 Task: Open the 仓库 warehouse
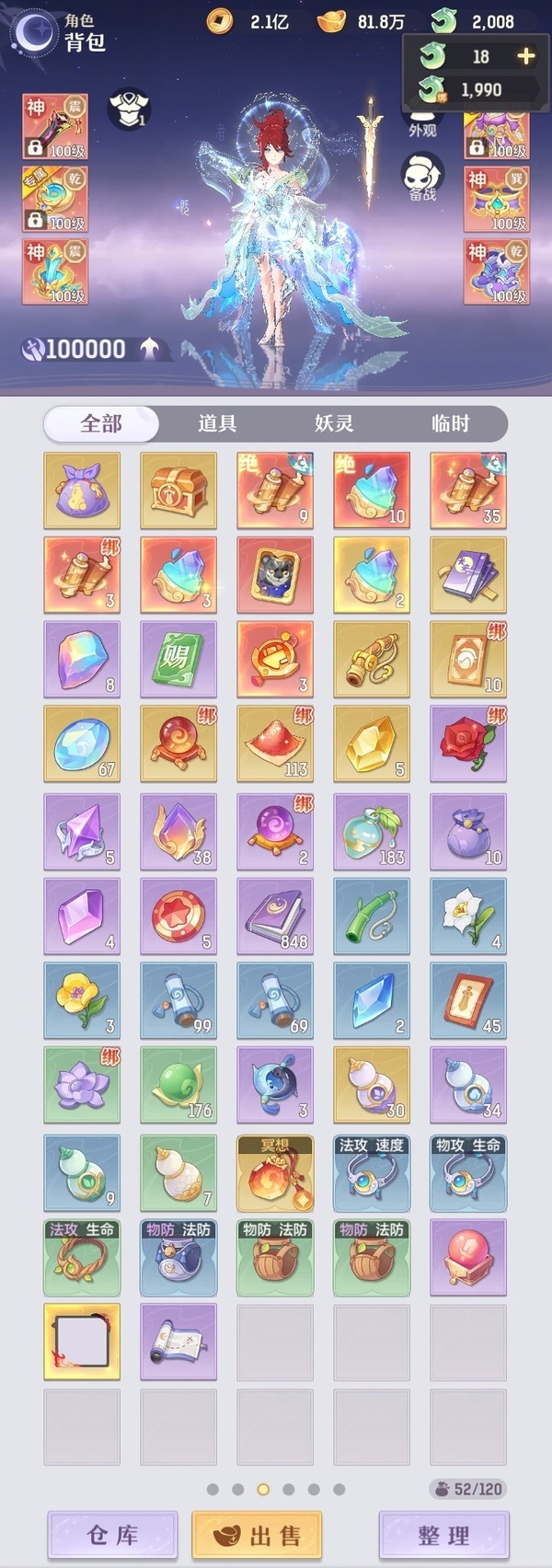(x=112, y=1535)
